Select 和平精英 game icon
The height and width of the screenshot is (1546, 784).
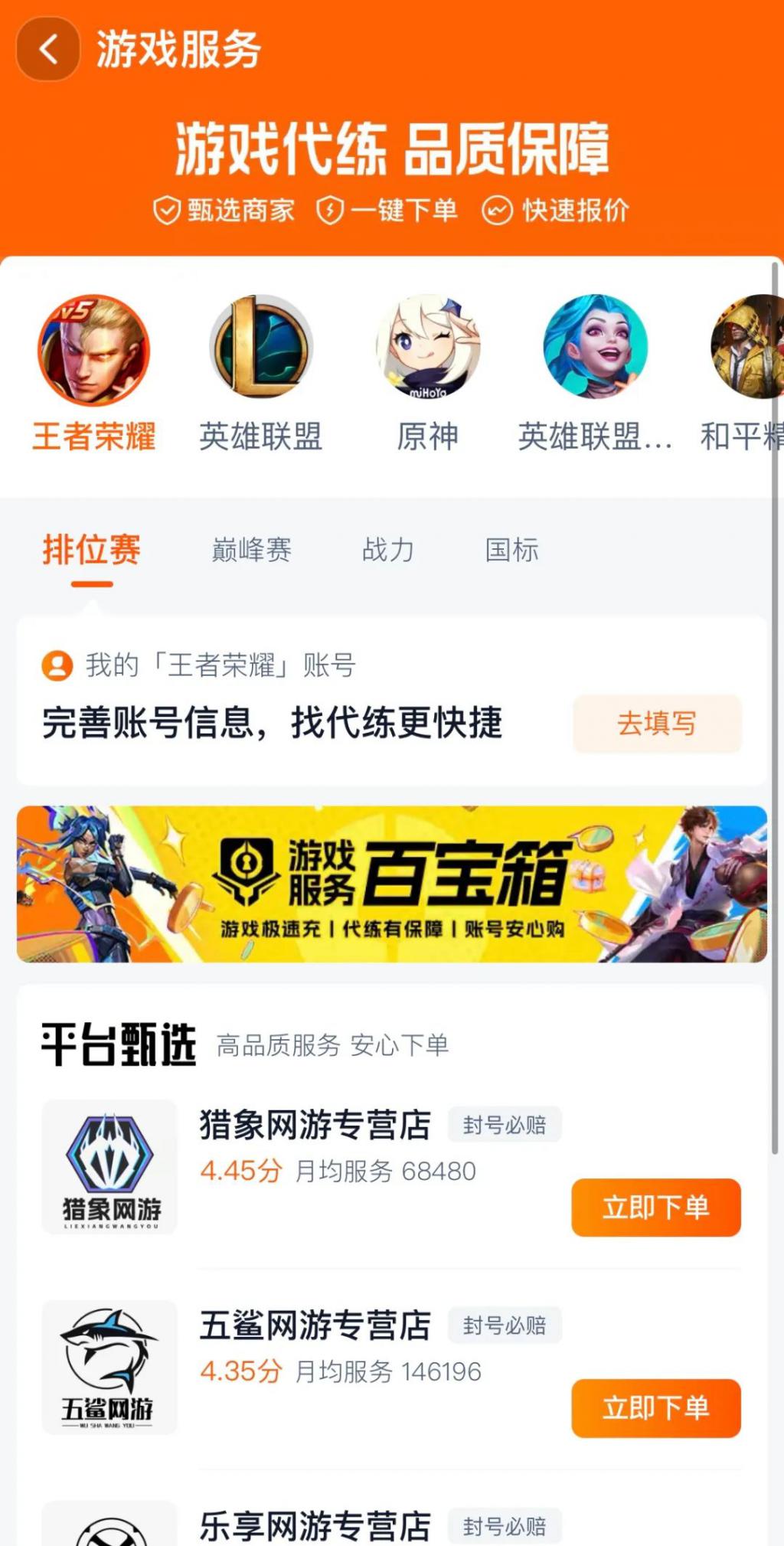[746, 348]
